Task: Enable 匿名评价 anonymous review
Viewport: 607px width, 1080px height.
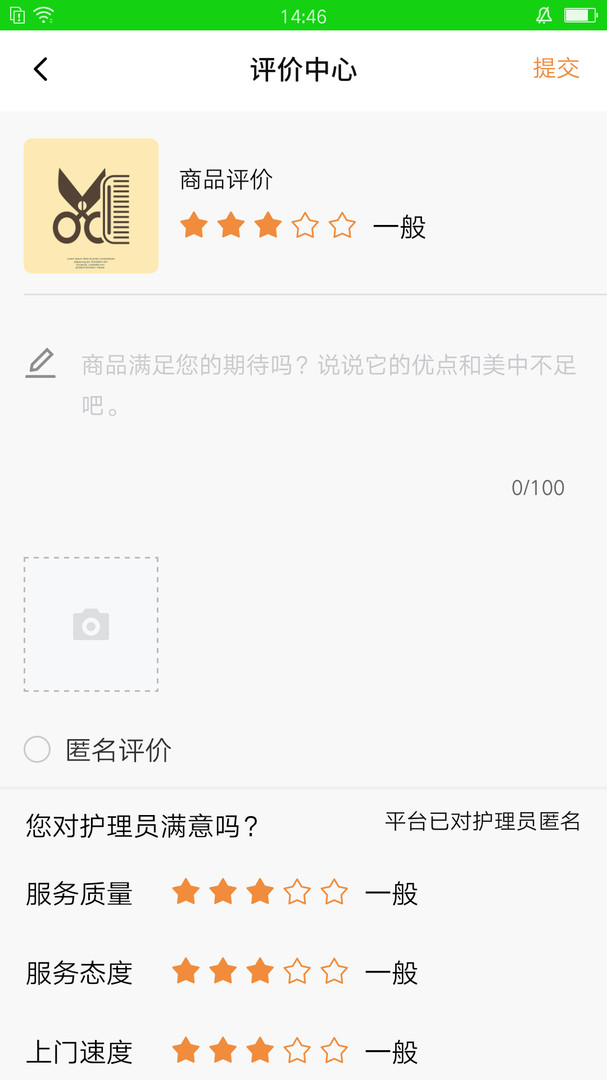Action: click(x=37, y=749)
